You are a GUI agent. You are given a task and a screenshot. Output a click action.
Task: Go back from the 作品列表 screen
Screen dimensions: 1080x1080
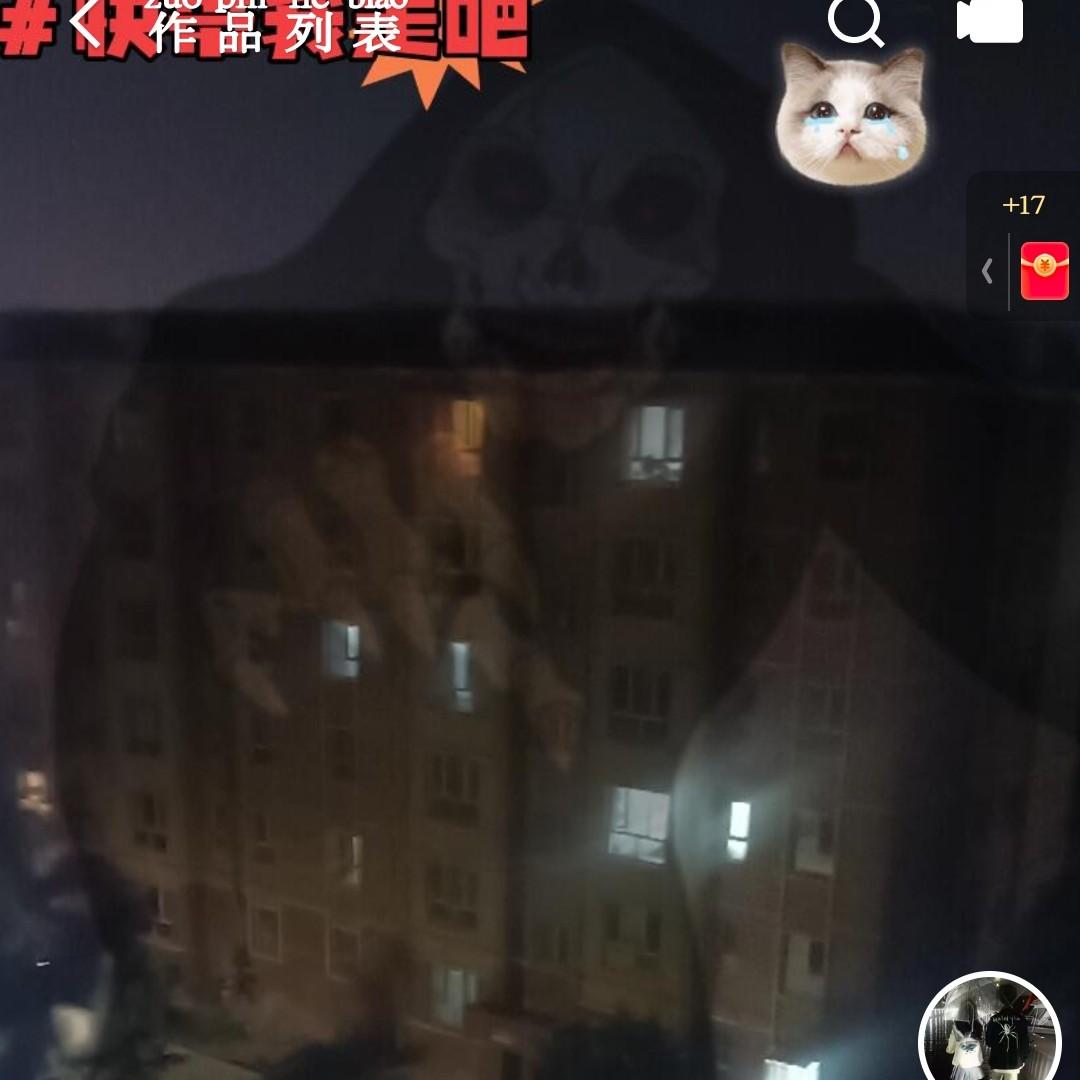tap(87, 23)
